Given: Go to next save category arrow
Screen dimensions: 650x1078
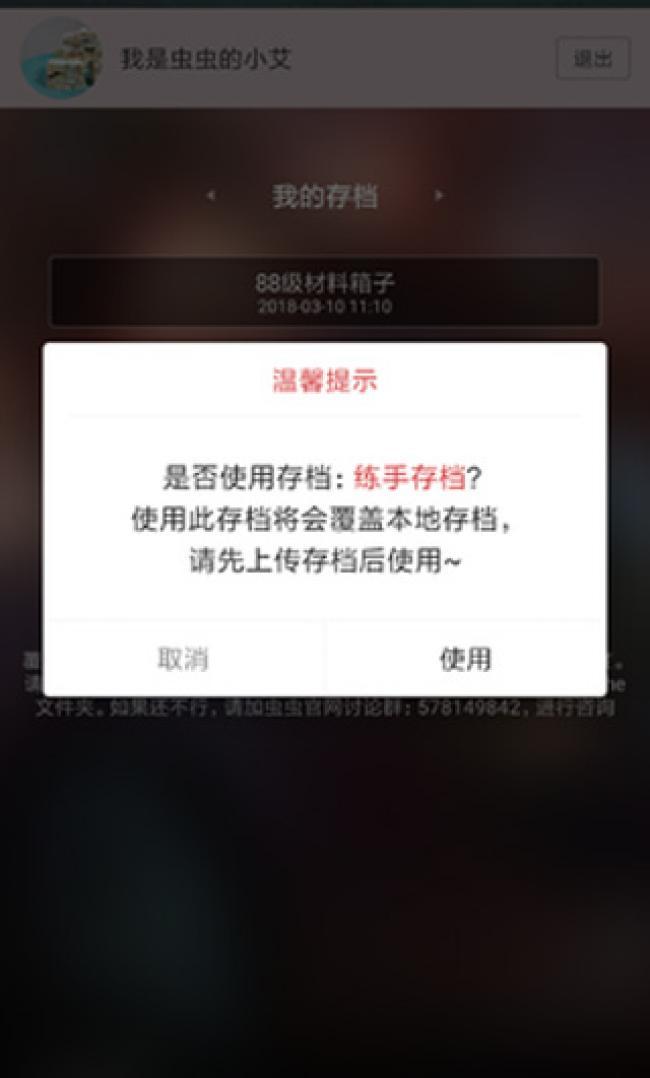Looking at the screenshot, I should [x=439, y=196].
